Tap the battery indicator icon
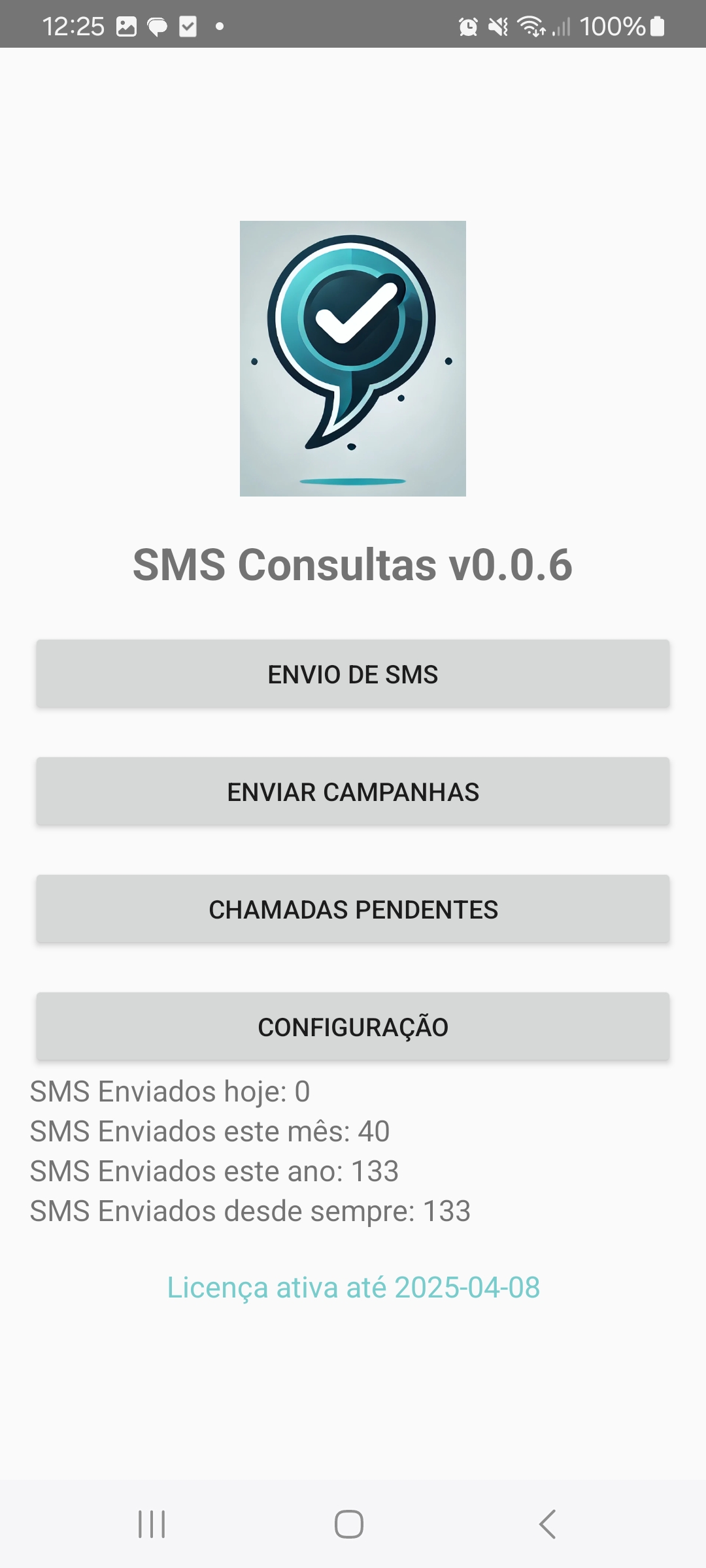Viewport: 706px width, 1568px height. pos(655,25)
